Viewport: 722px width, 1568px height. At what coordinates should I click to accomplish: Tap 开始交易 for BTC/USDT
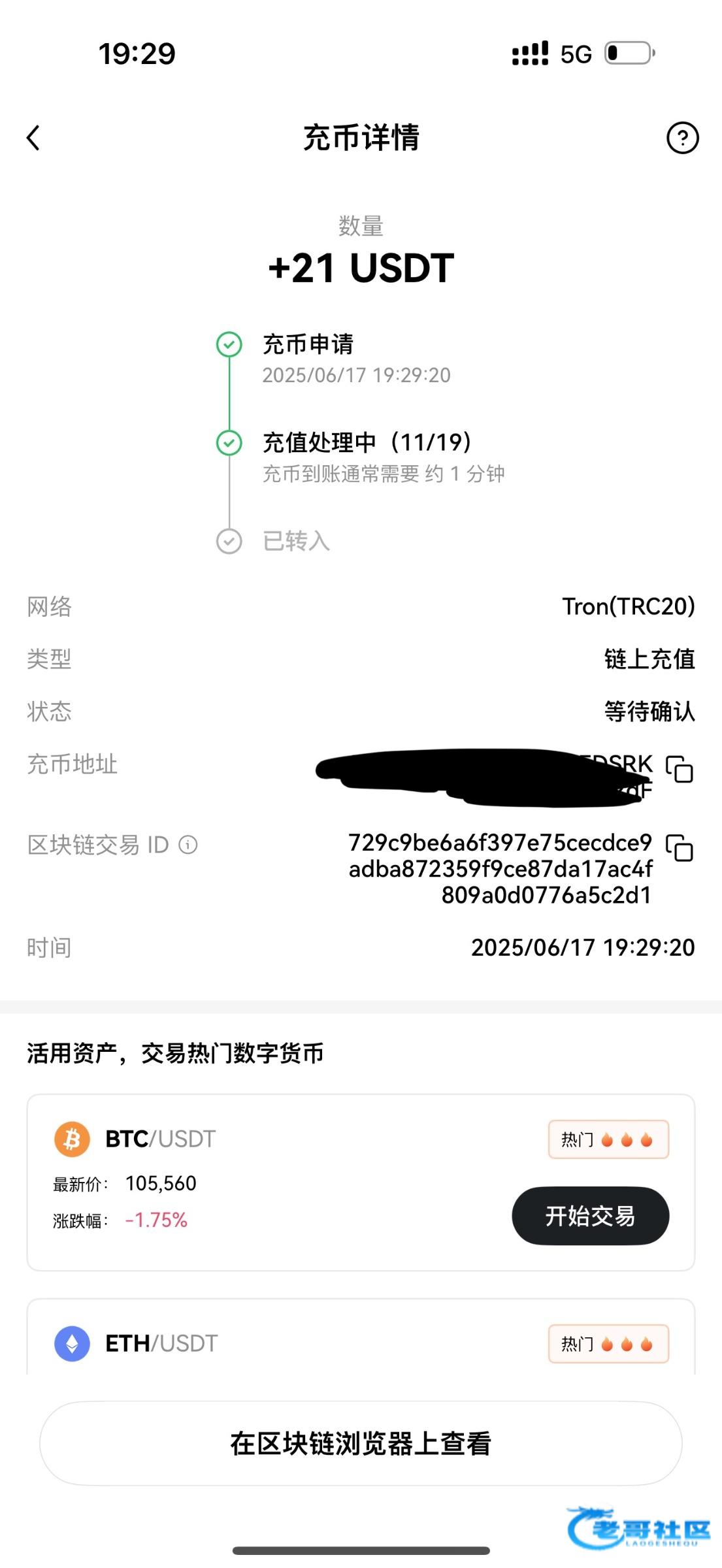[x=590, y=1216]
